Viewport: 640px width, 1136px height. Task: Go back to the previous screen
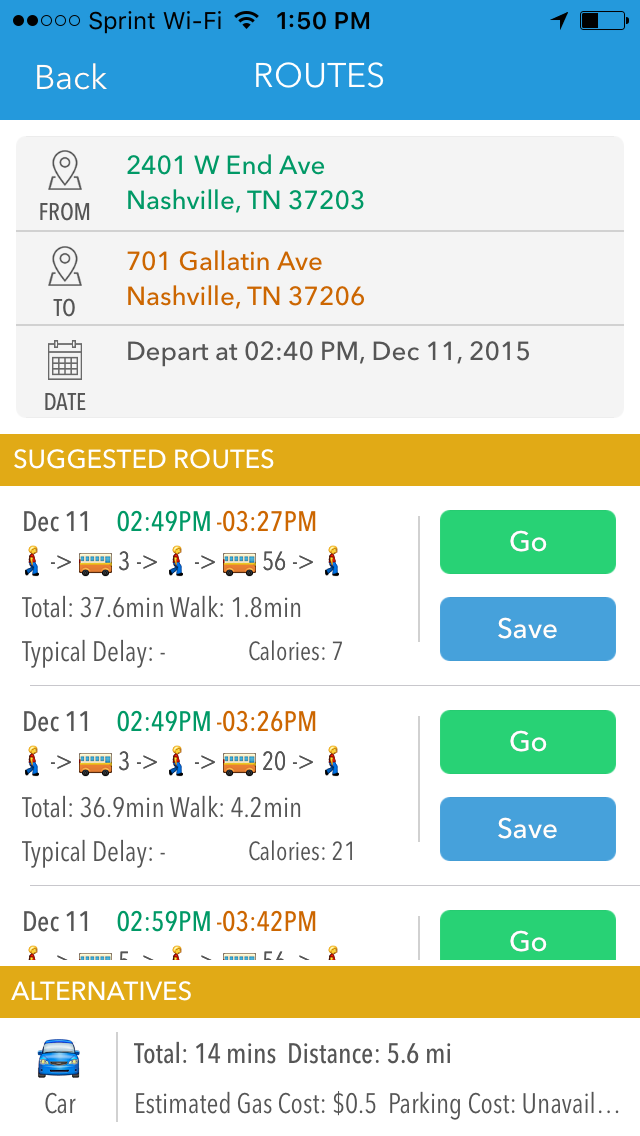tap(70, 77)
